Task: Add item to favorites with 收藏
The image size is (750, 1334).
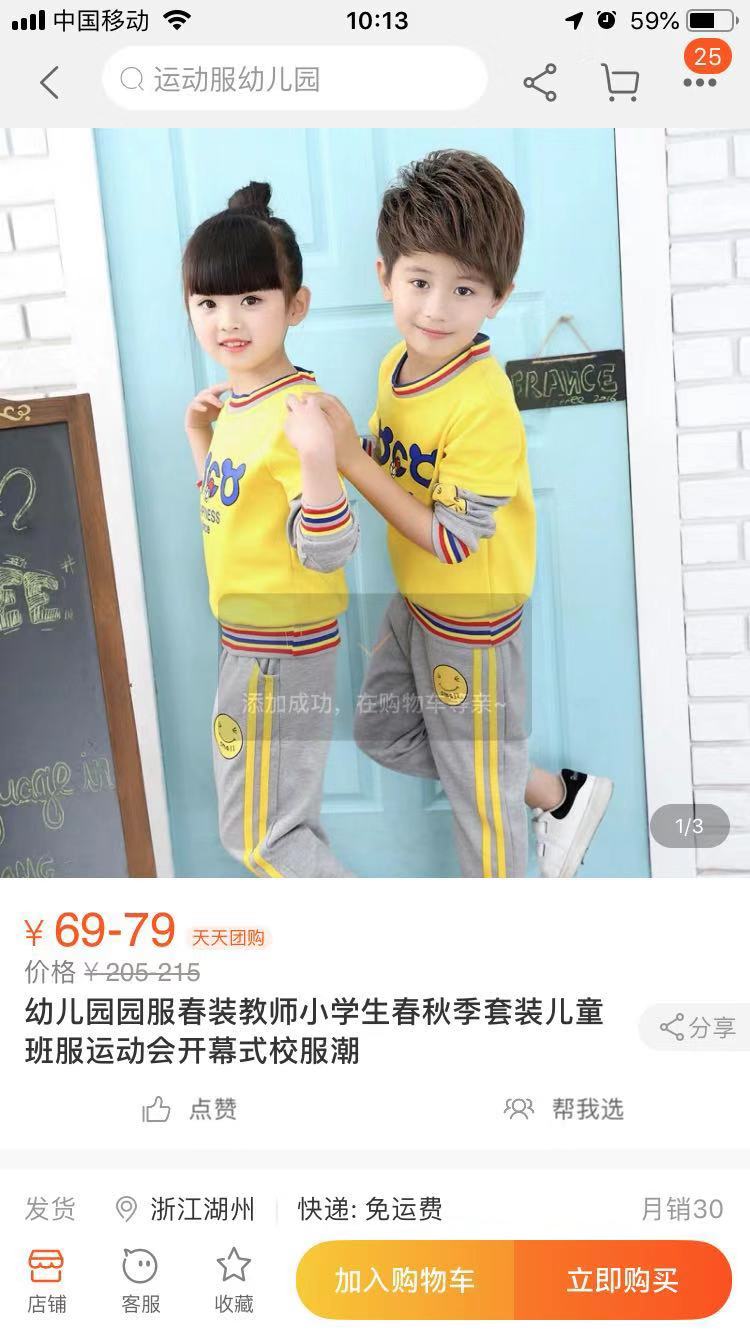Action: point(234,1280)
